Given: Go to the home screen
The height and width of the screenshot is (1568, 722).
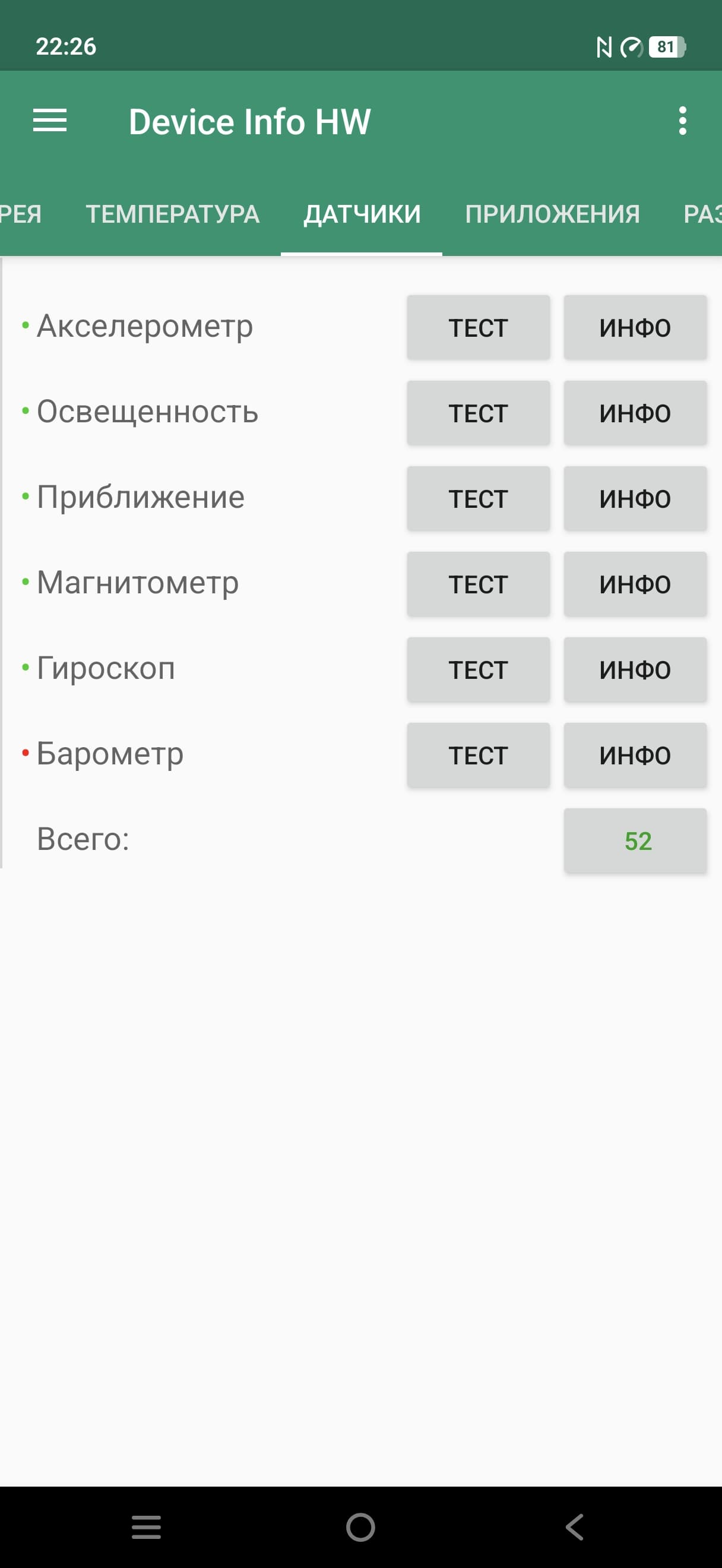Looking at the screenshot, I should click(360, 1526).
